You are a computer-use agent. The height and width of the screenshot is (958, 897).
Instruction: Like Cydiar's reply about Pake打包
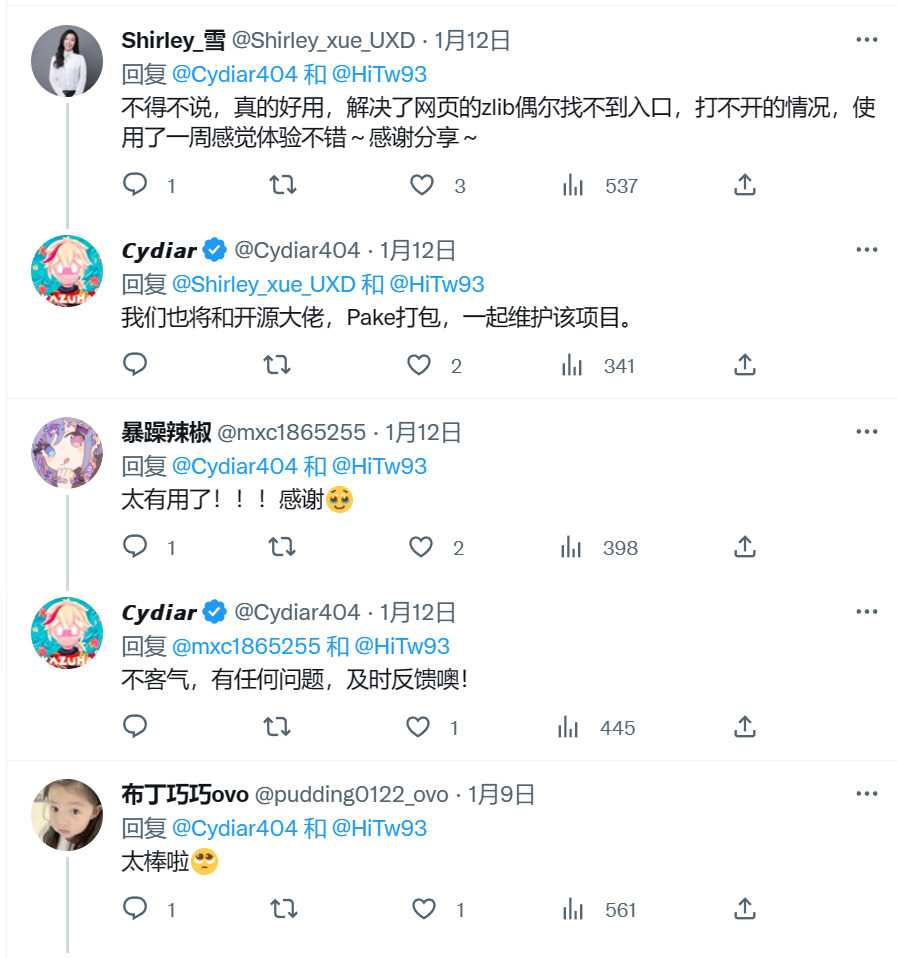pos(420,365)
